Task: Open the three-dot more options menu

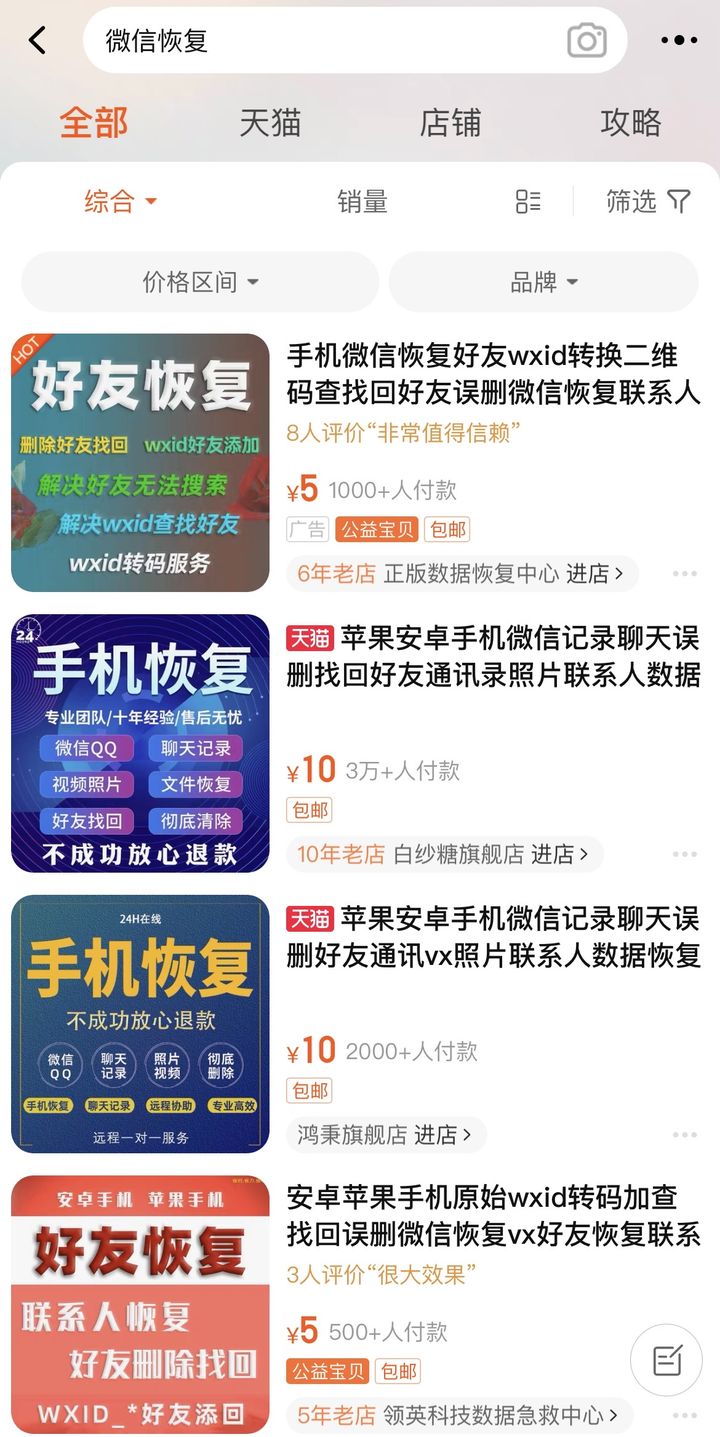Action: (x=678, y=40)
